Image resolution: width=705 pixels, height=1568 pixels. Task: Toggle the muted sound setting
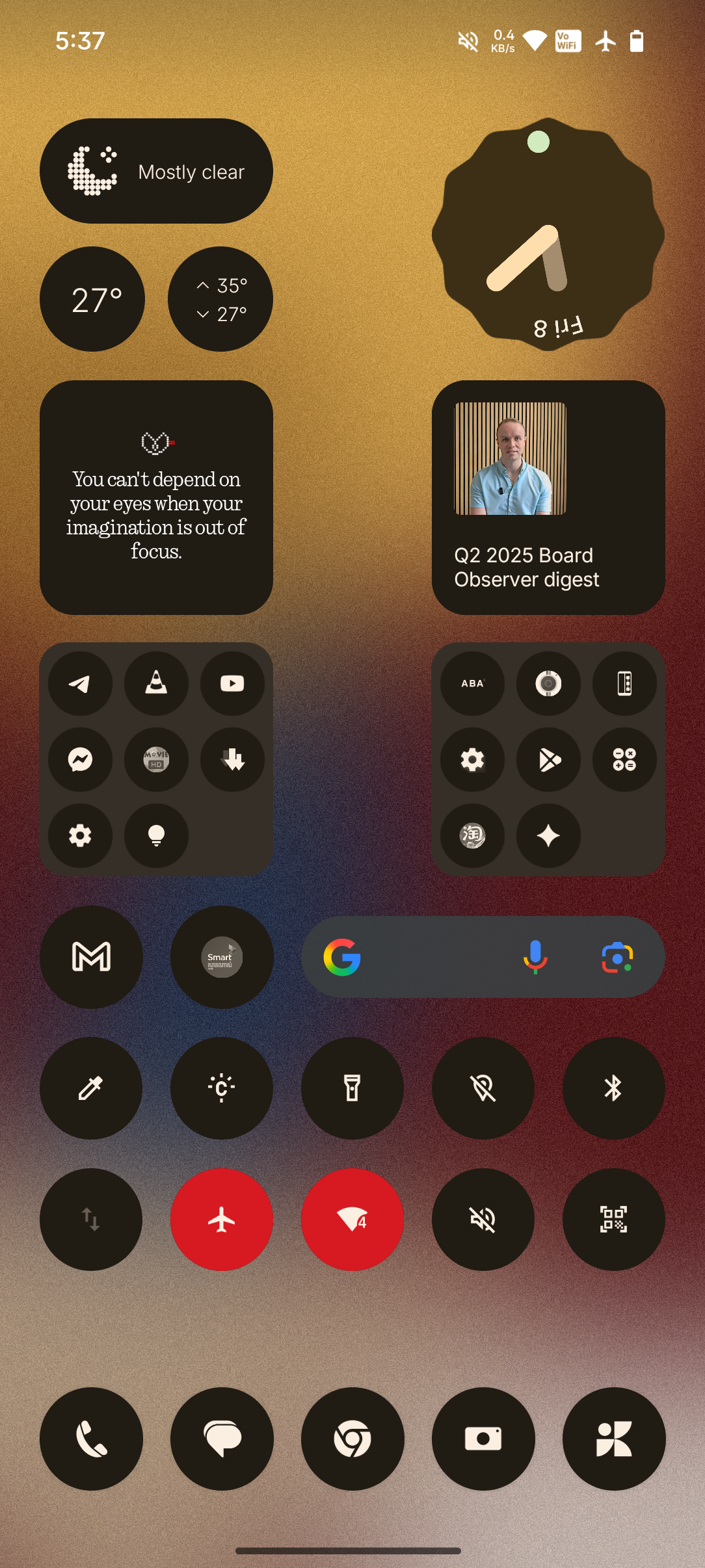pyautogui.click(x=483, y=1220)
